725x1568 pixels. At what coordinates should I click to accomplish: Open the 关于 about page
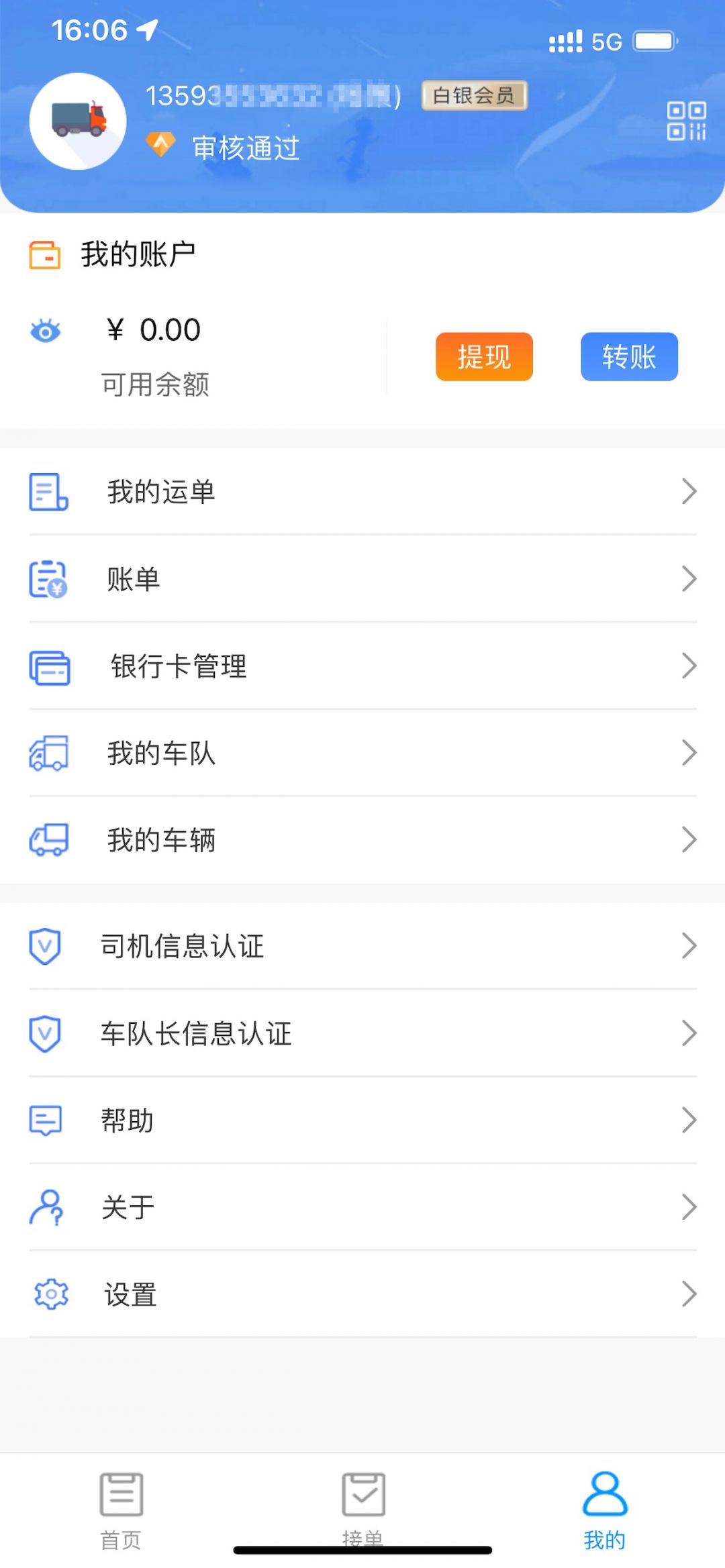coord(362,1207)
